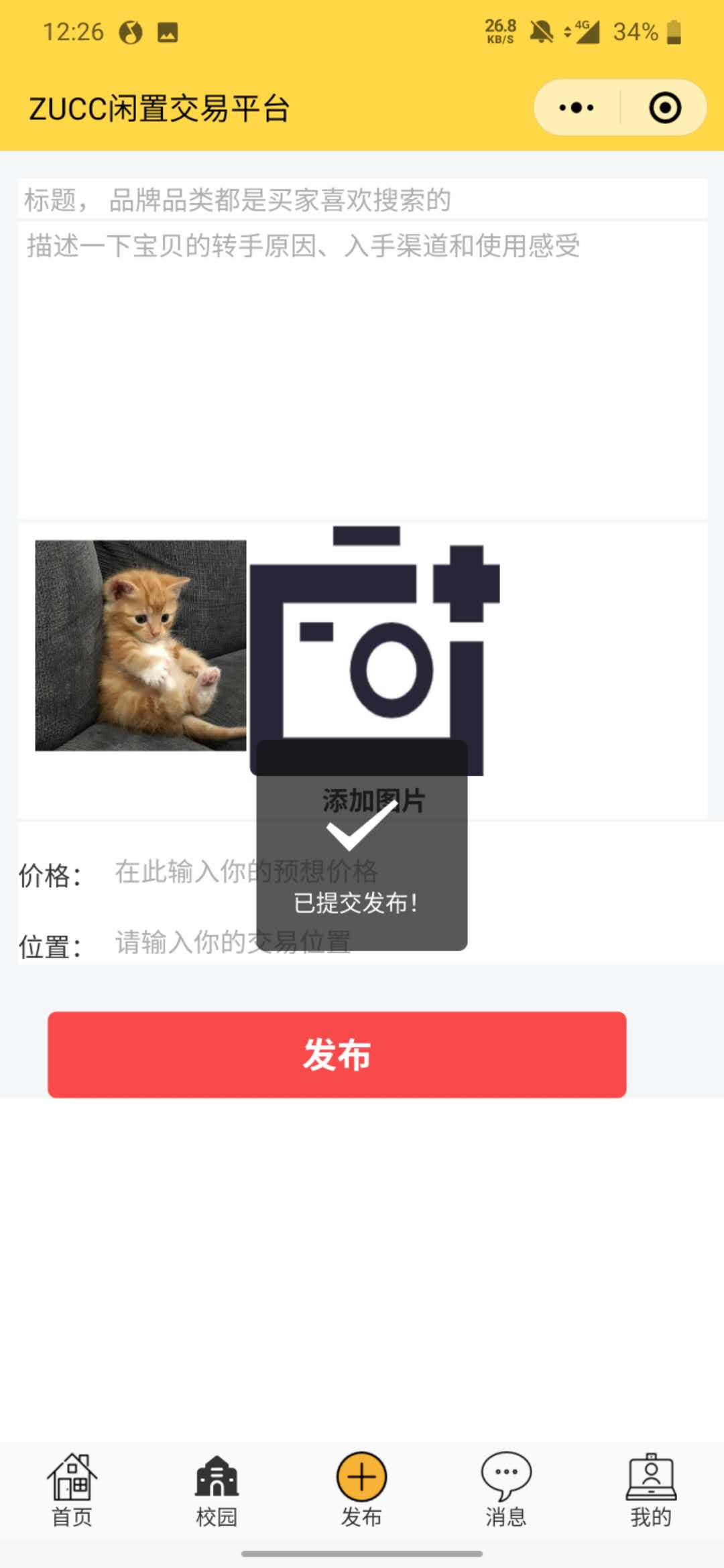
Task: Open the mini program more options menu
Action: pyautogui.click(x=577, y=108)
